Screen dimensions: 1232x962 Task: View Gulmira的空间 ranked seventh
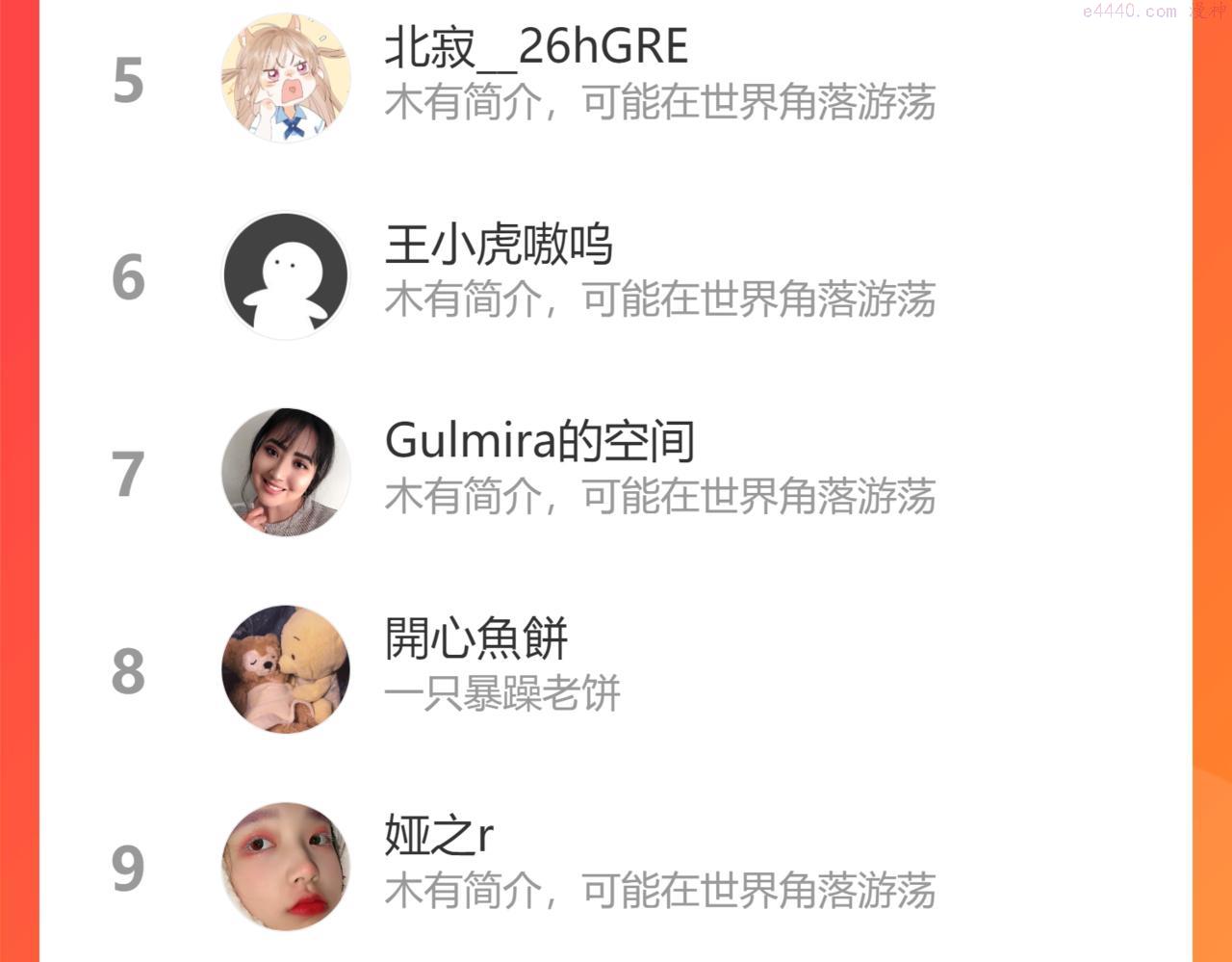[616, 473]
